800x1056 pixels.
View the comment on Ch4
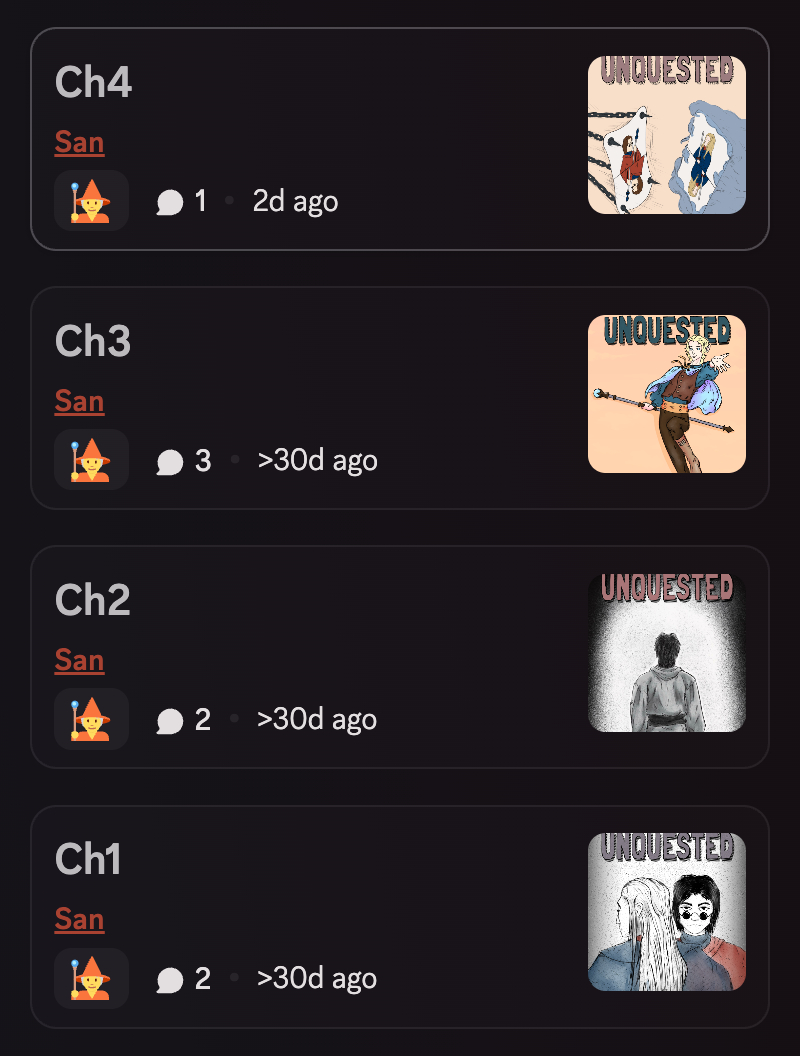coord(181,202)
